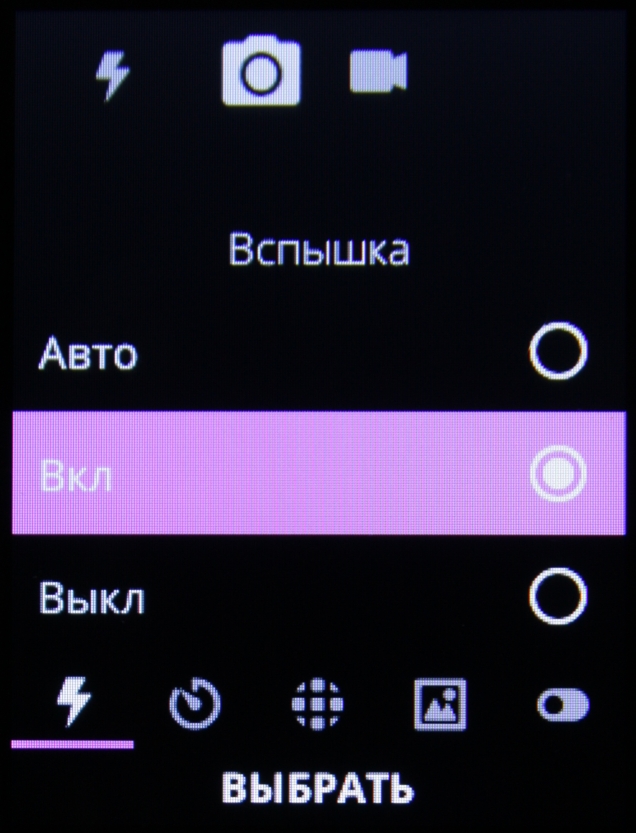
Task: Open the toggle switch settings tab
Action: pyautogui.click(x=562, y=703)
